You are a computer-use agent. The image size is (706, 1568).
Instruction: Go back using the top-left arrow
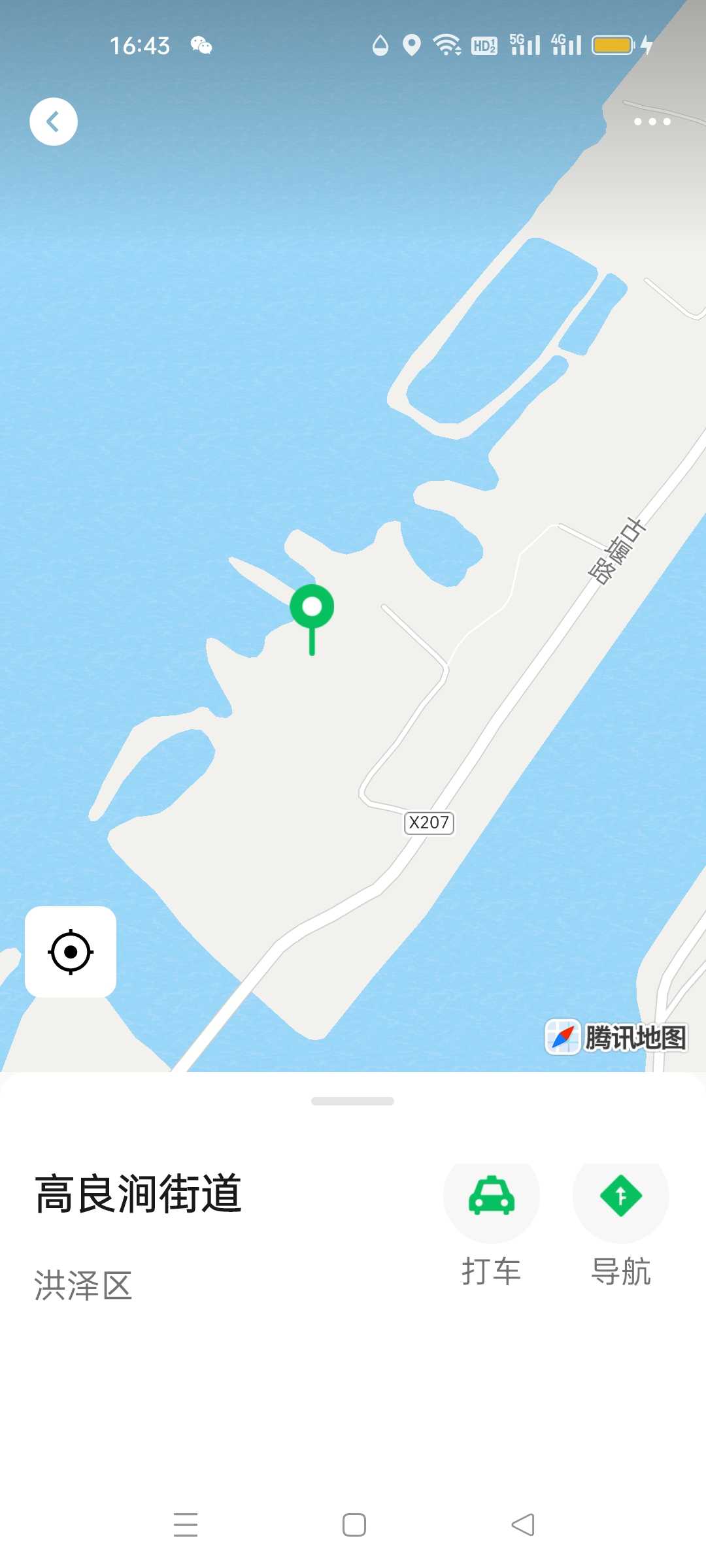[x=54, y=122]
